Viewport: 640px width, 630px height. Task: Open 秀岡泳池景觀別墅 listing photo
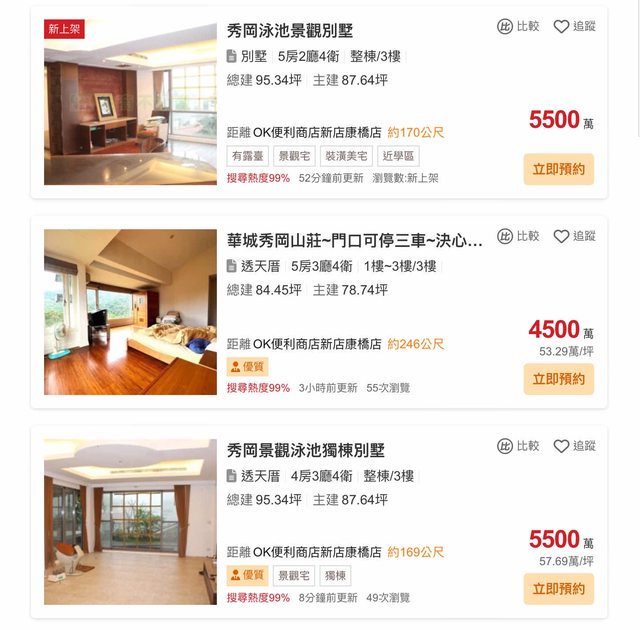(x=130, y=103)
